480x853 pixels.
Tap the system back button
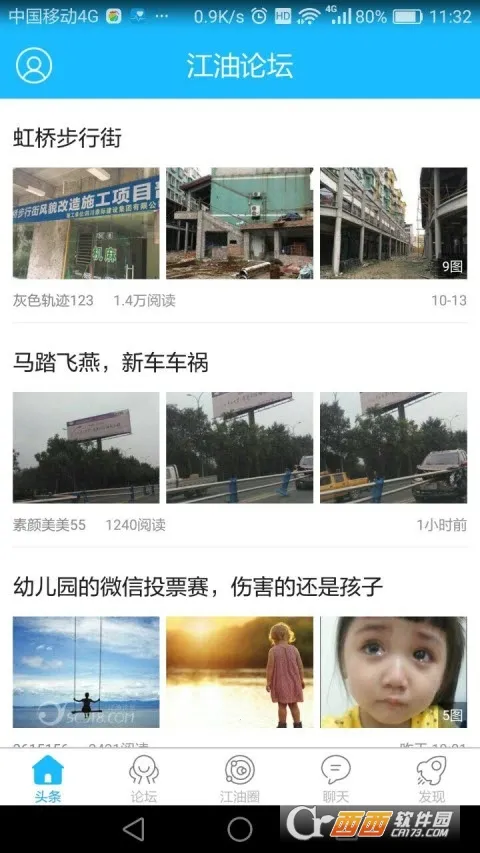tap(133, 829)
